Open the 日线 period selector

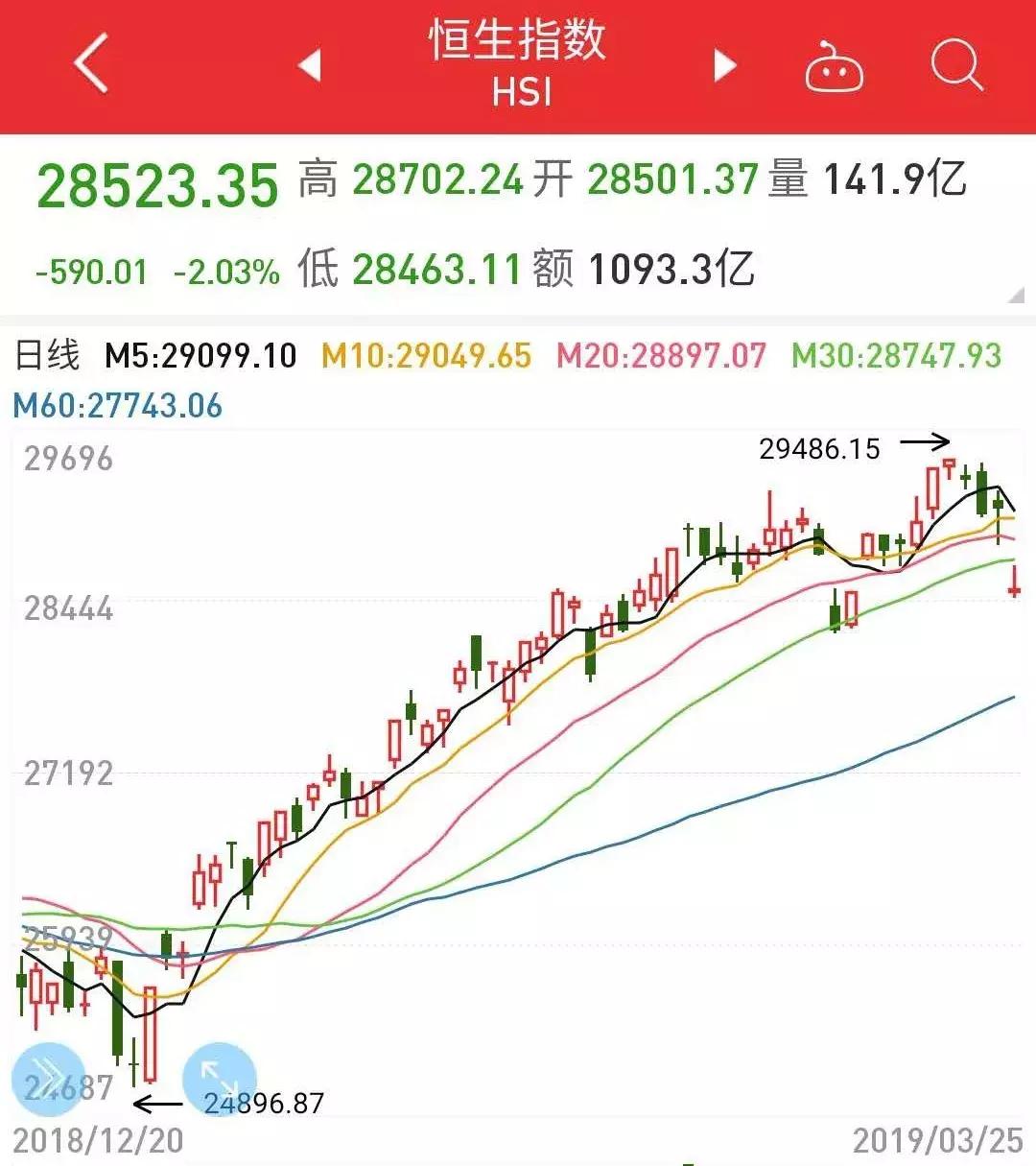[48, 354]
